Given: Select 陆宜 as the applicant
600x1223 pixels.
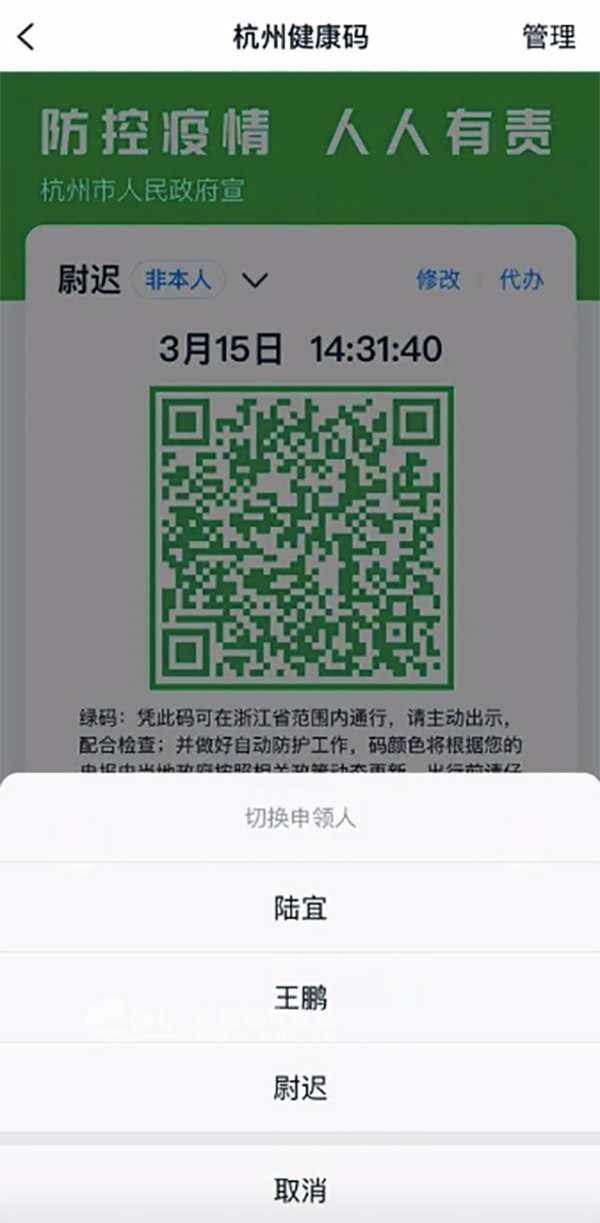Looking at the screenshot, I should click(300, 908).
